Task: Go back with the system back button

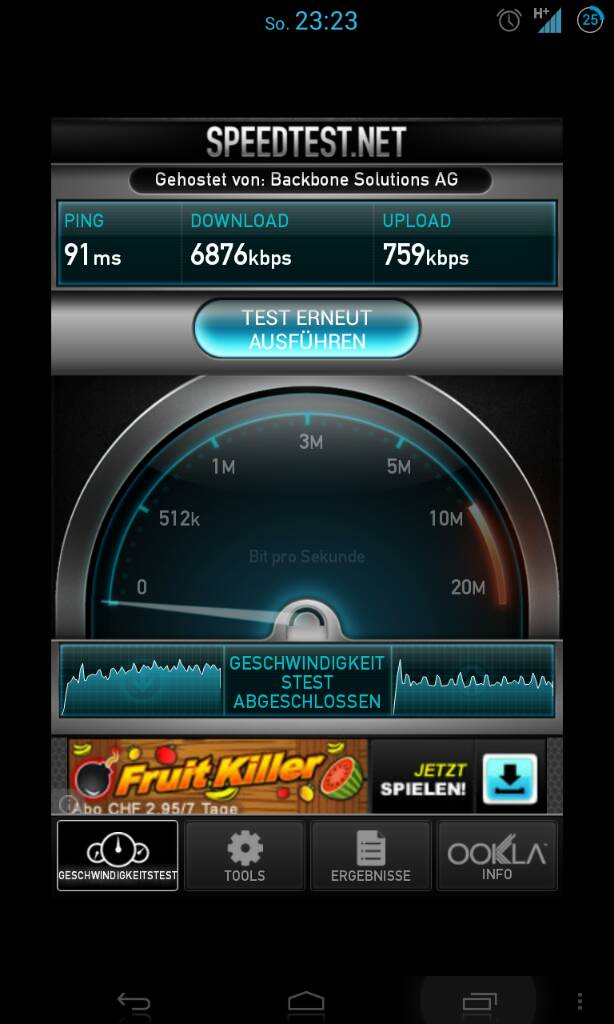Action: pyautogui.click(x=133, y=1002)
